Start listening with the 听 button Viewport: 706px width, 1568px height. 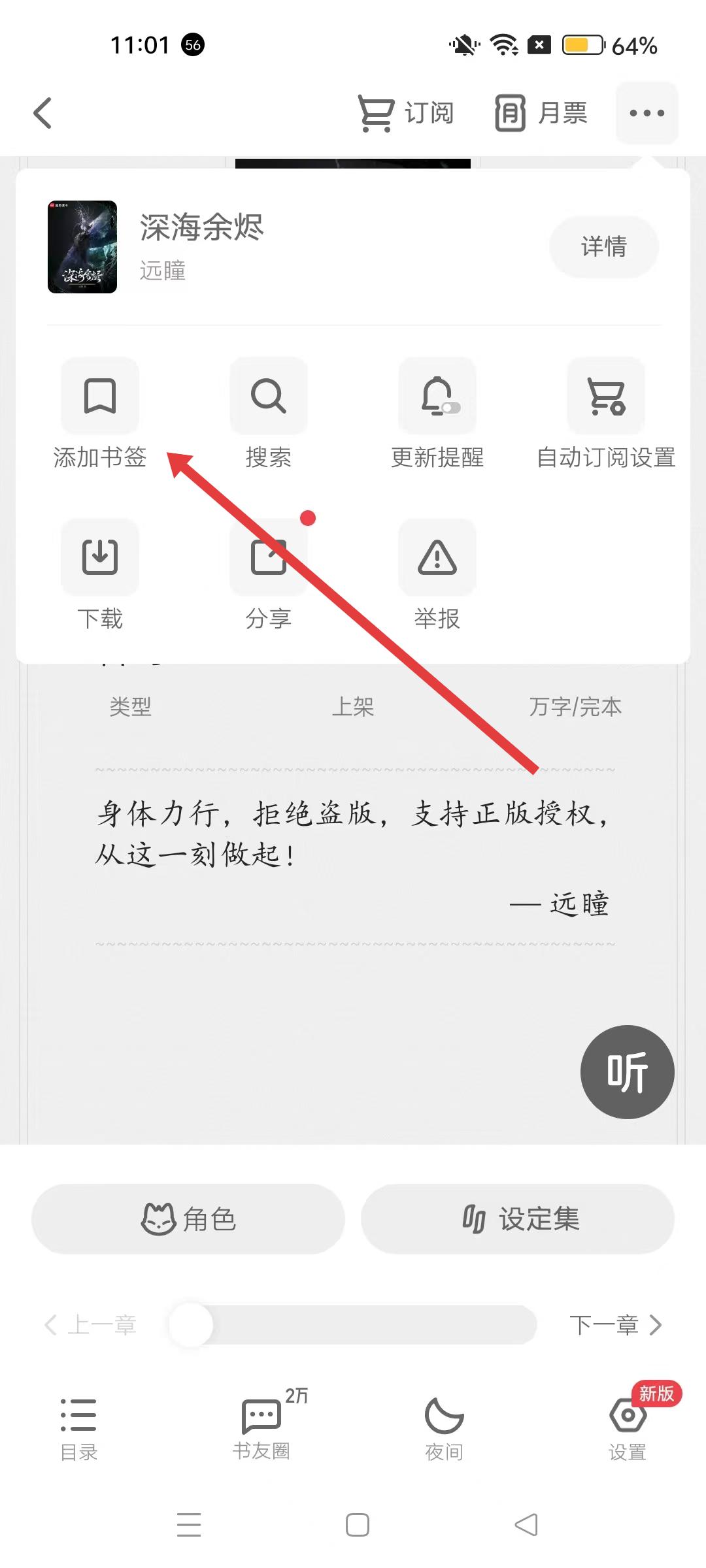(x=627, y=1071)
